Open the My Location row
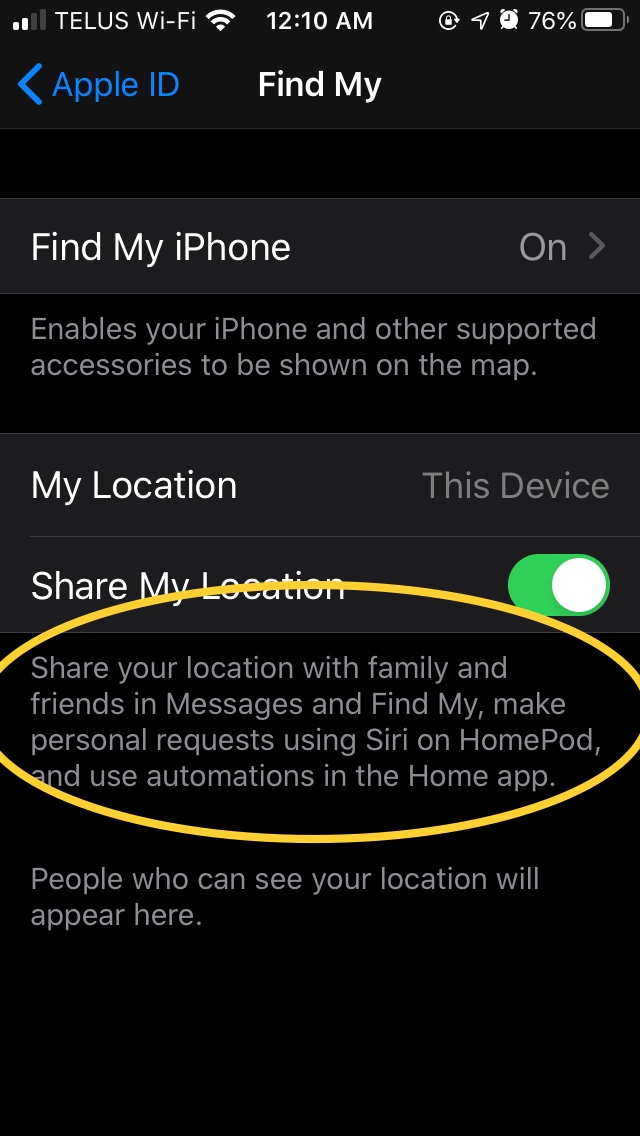This screenshot has width=640, height=1136. 320,485
